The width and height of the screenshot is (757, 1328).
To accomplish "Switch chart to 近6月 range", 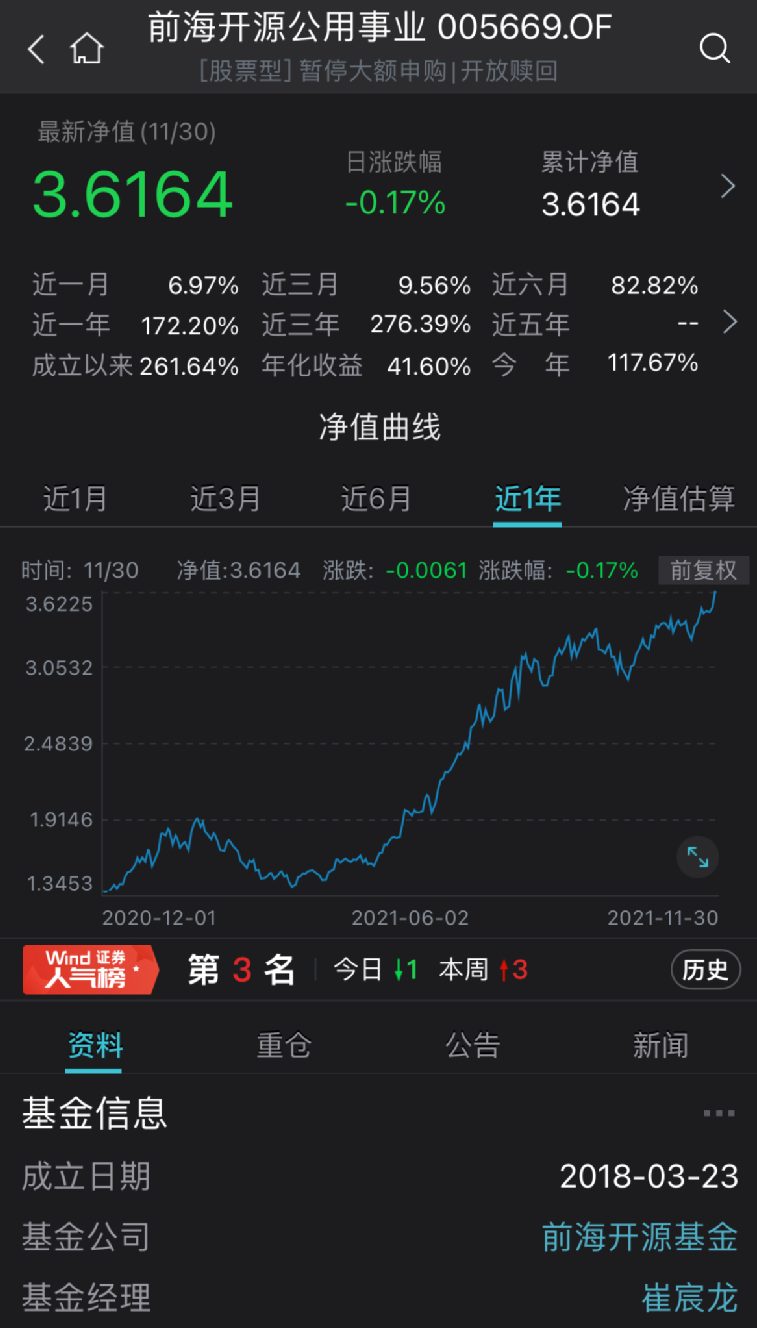I will 376,498.
